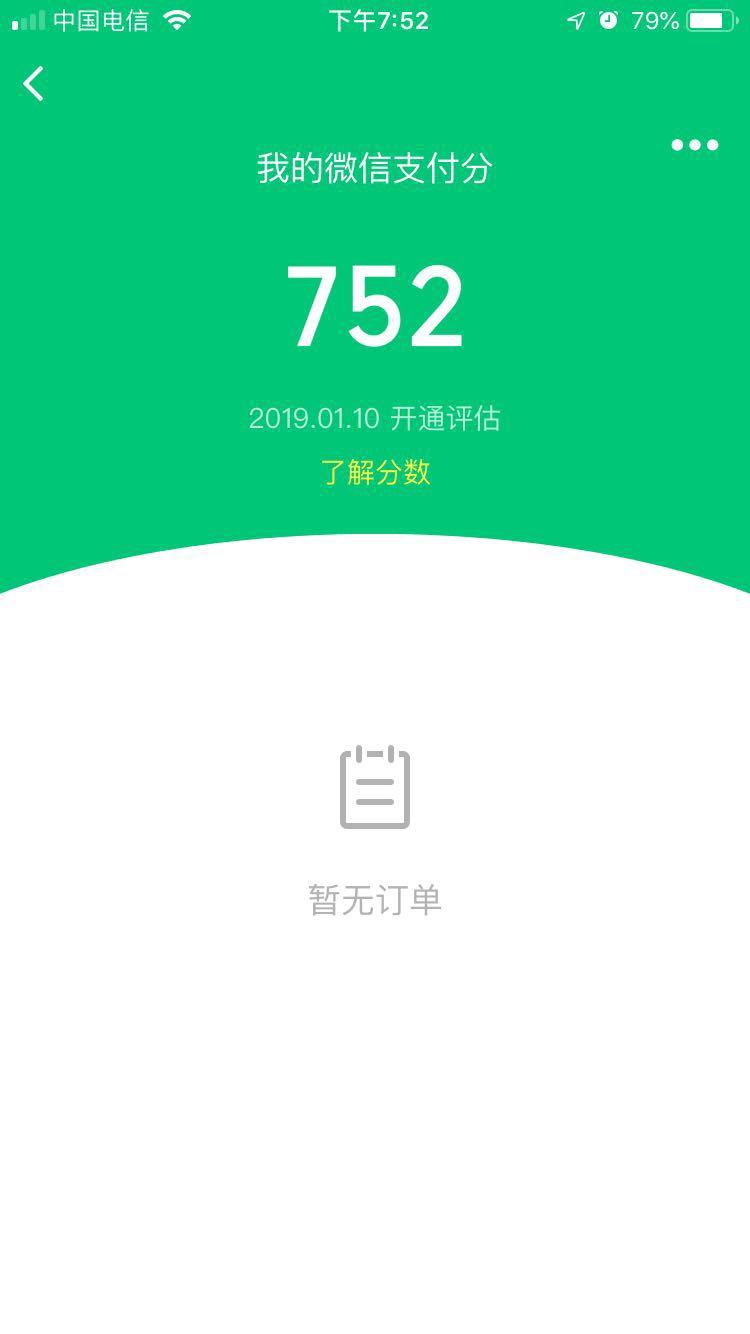The width and height of the screenshot is (750, 1334).
Task: Open the three-dot more options menu
Action: [694, 145]
